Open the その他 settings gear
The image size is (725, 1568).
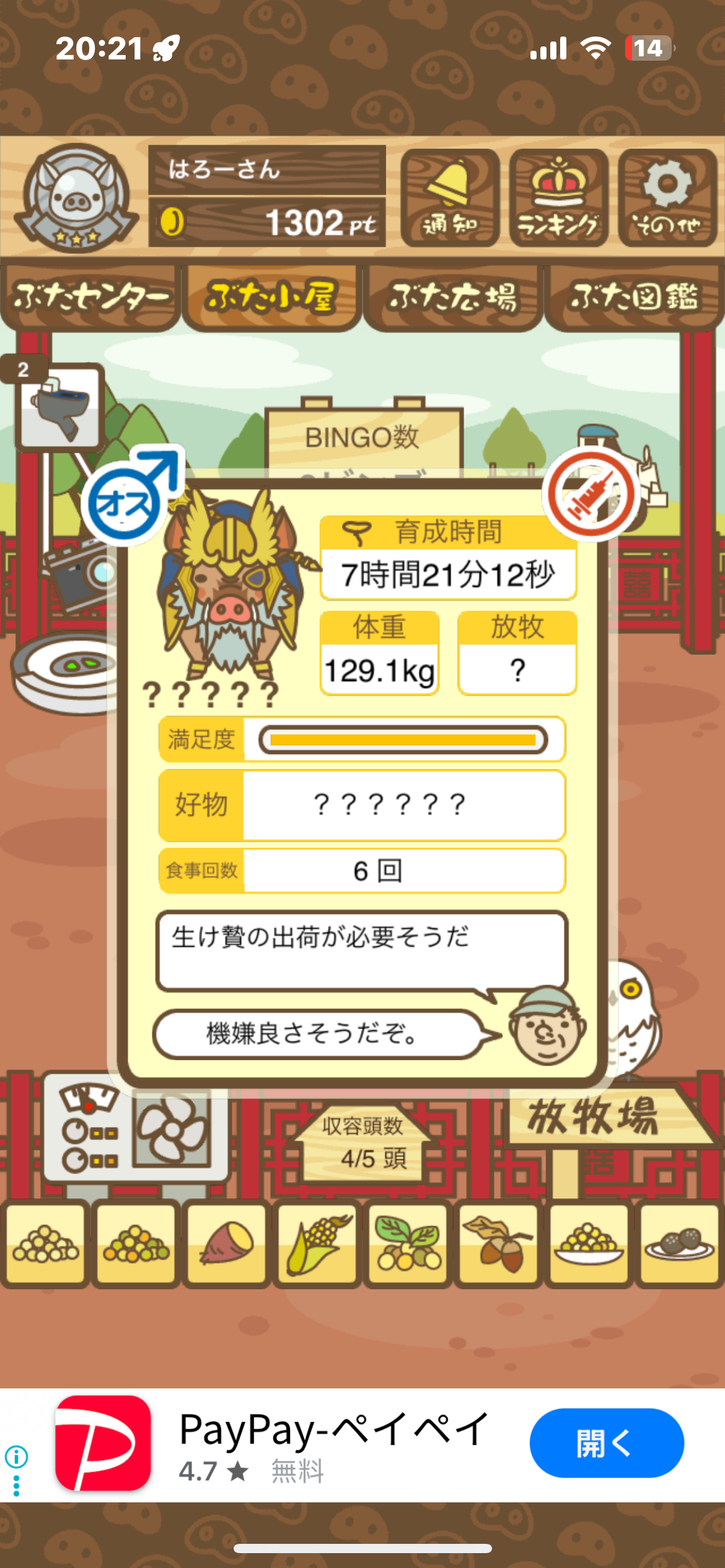point(667,198)
